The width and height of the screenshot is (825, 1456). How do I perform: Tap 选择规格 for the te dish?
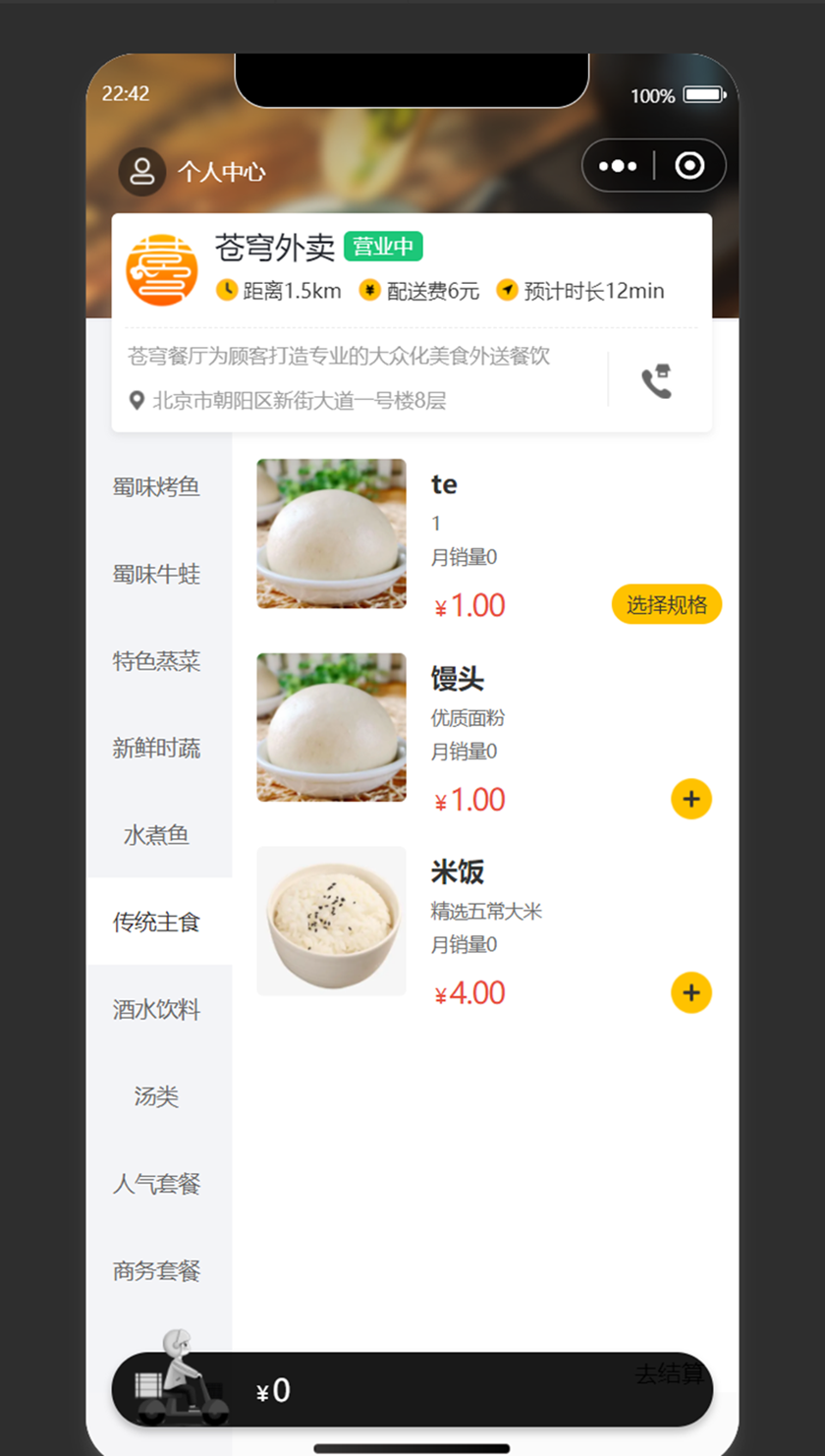click(x=667, y=604)
